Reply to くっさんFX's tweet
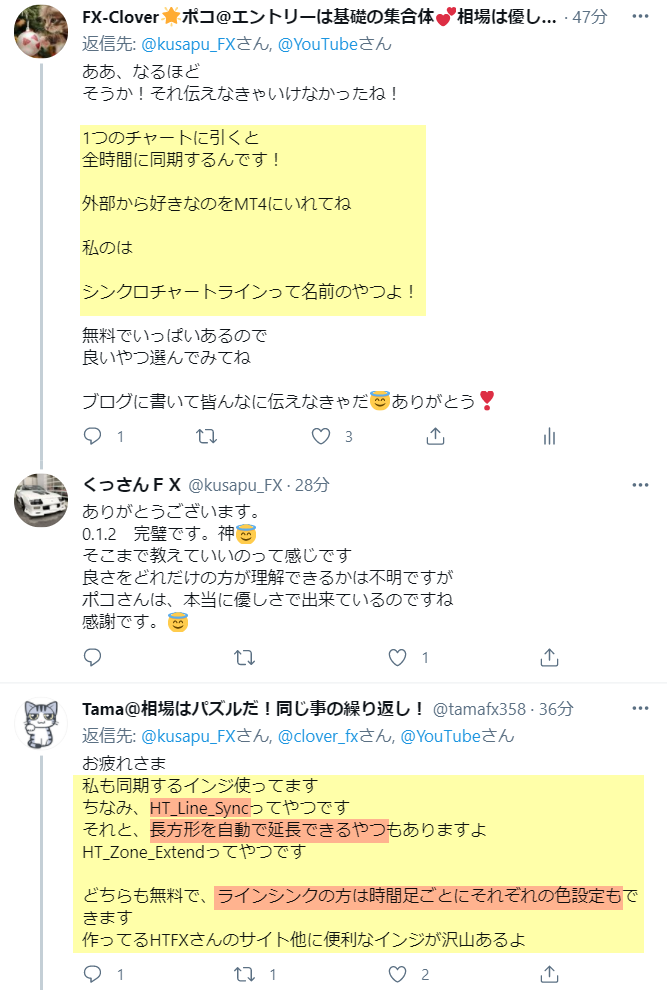The image size is (667, 990). [92, 658]
